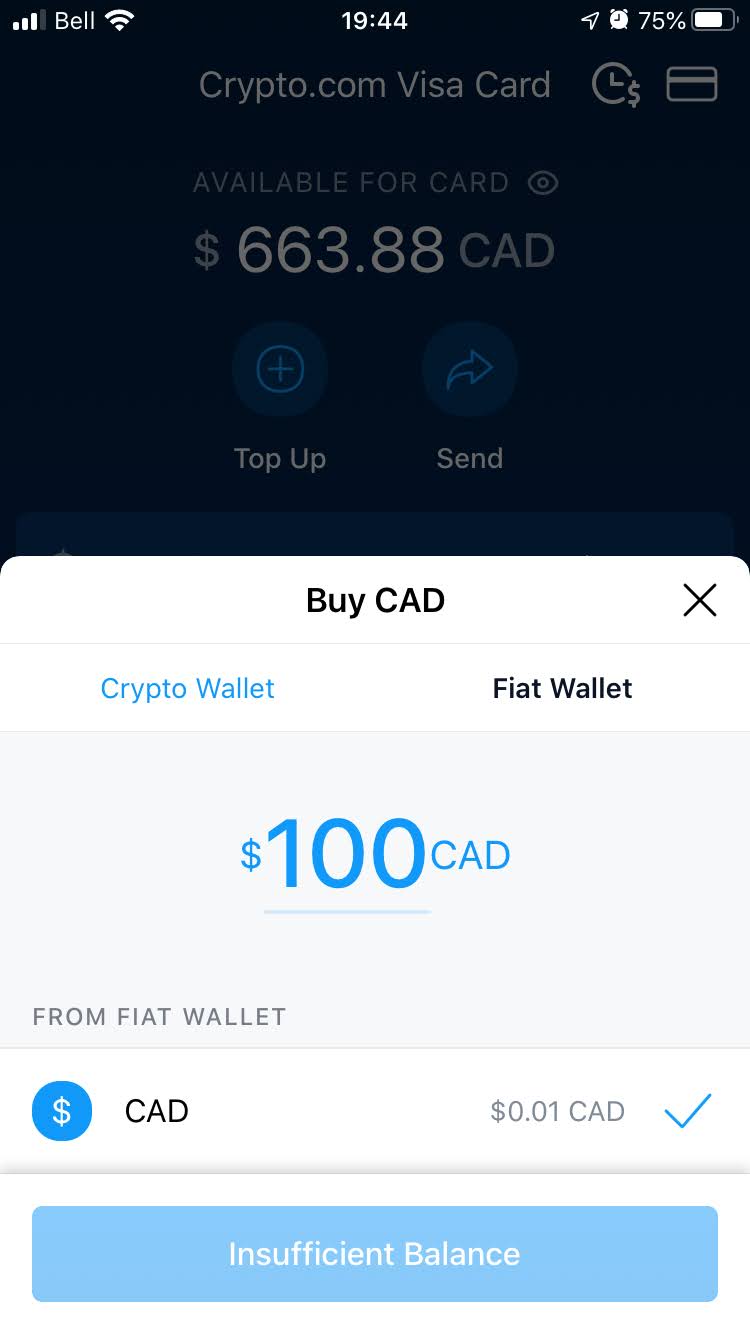Choose the CAD fiat wallet row
750x1334 pixels.
click(375, 1111)
